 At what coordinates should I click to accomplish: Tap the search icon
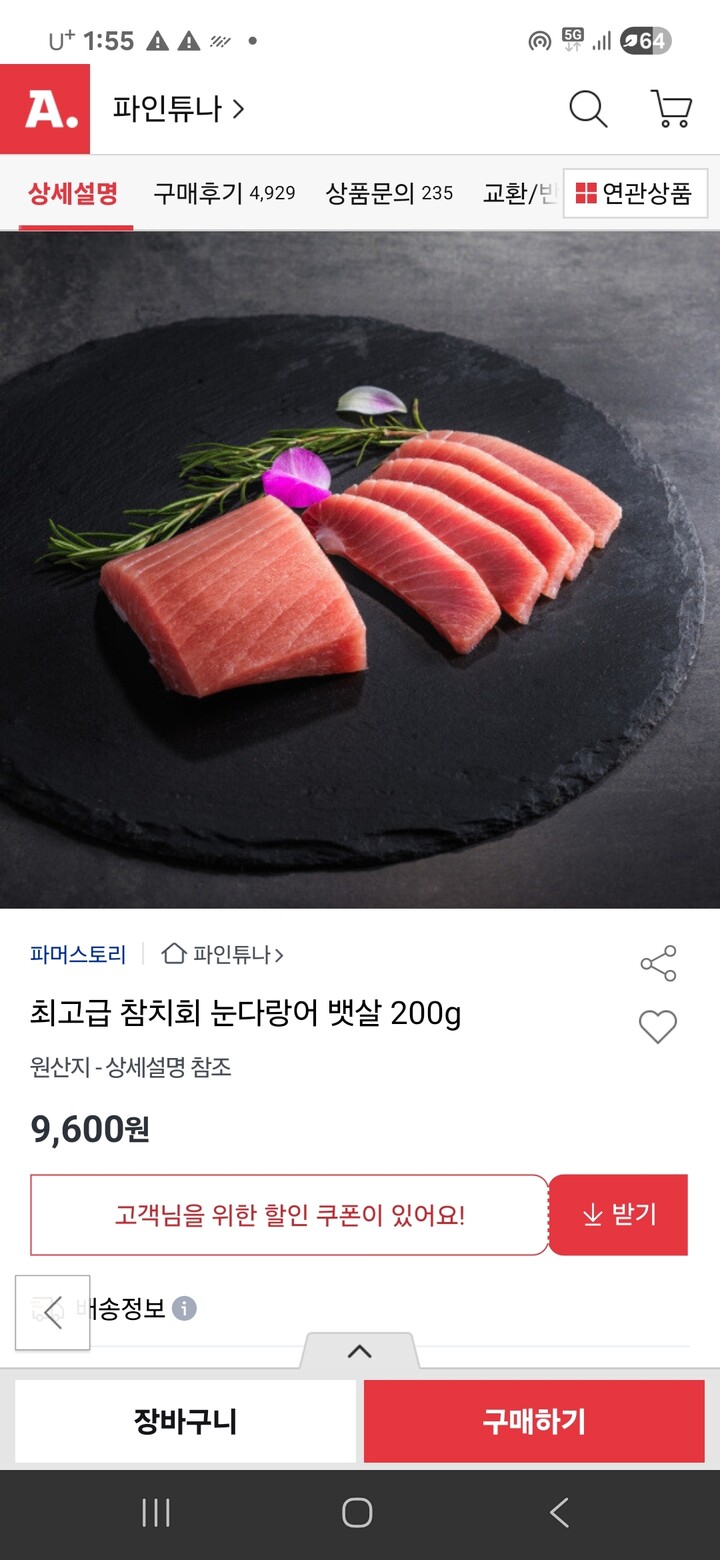(x=588, y=110)
